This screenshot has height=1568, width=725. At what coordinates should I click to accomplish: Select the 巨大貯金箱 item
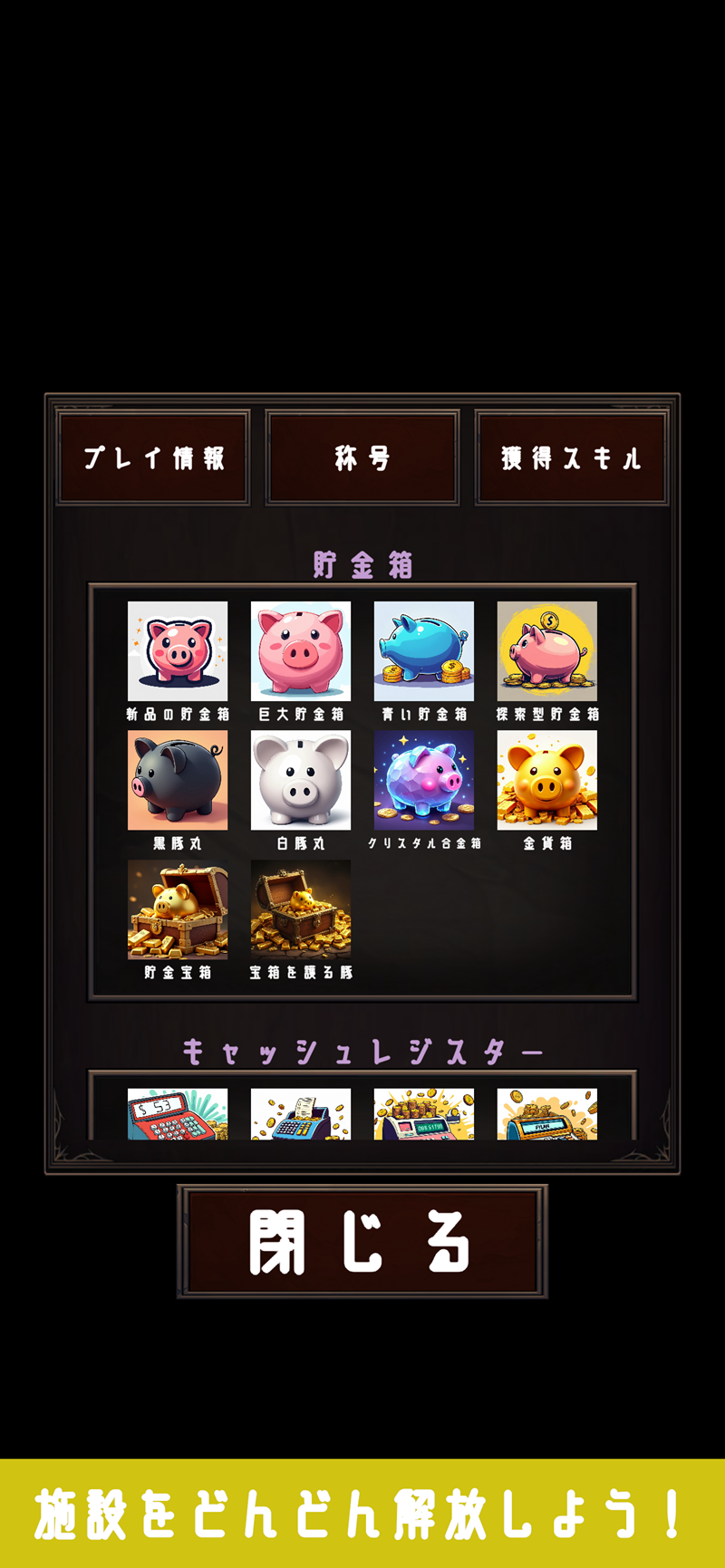click(x=301, y=651)
